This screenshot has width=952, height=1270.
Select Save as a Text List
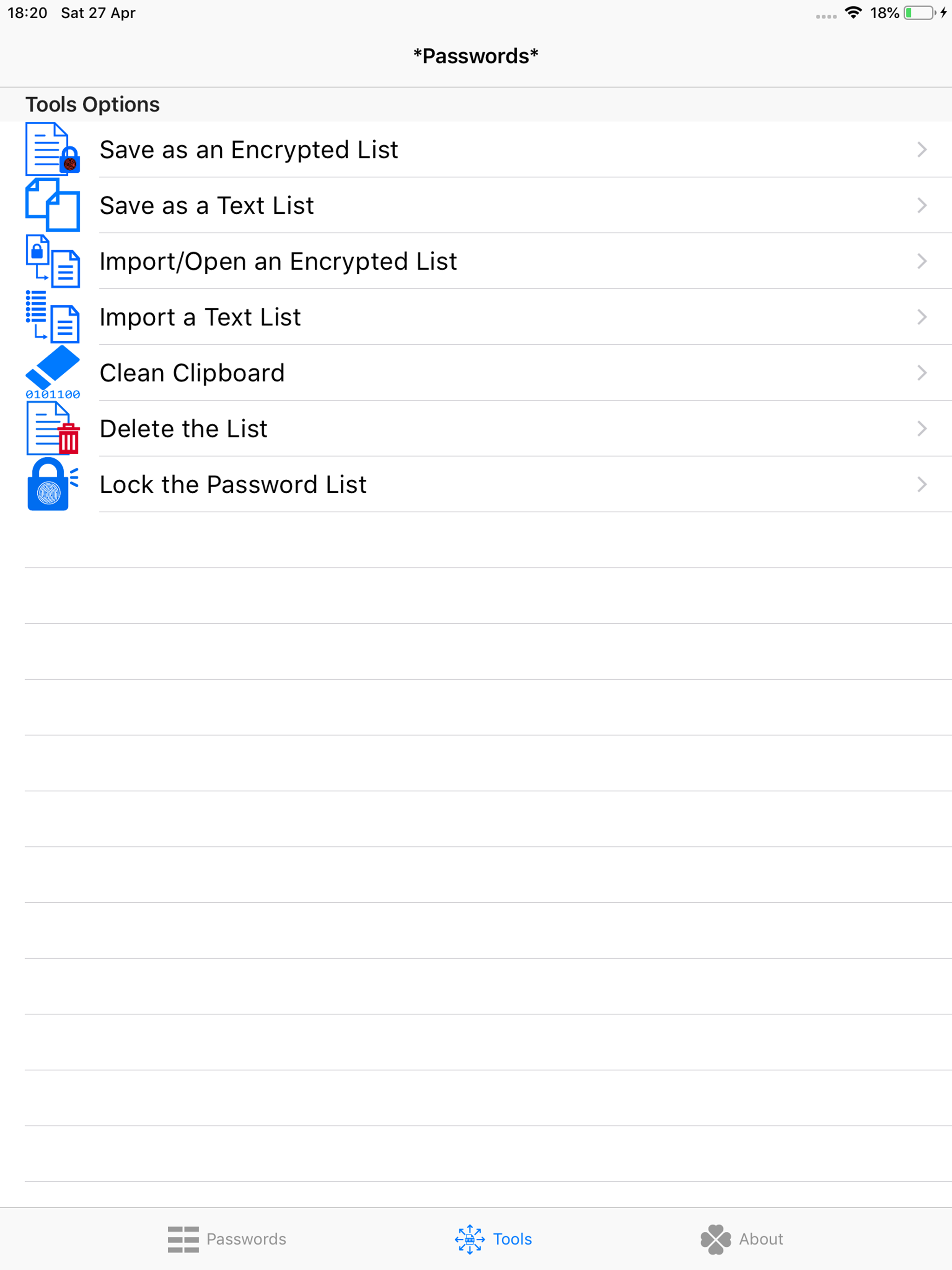point(206,205)
